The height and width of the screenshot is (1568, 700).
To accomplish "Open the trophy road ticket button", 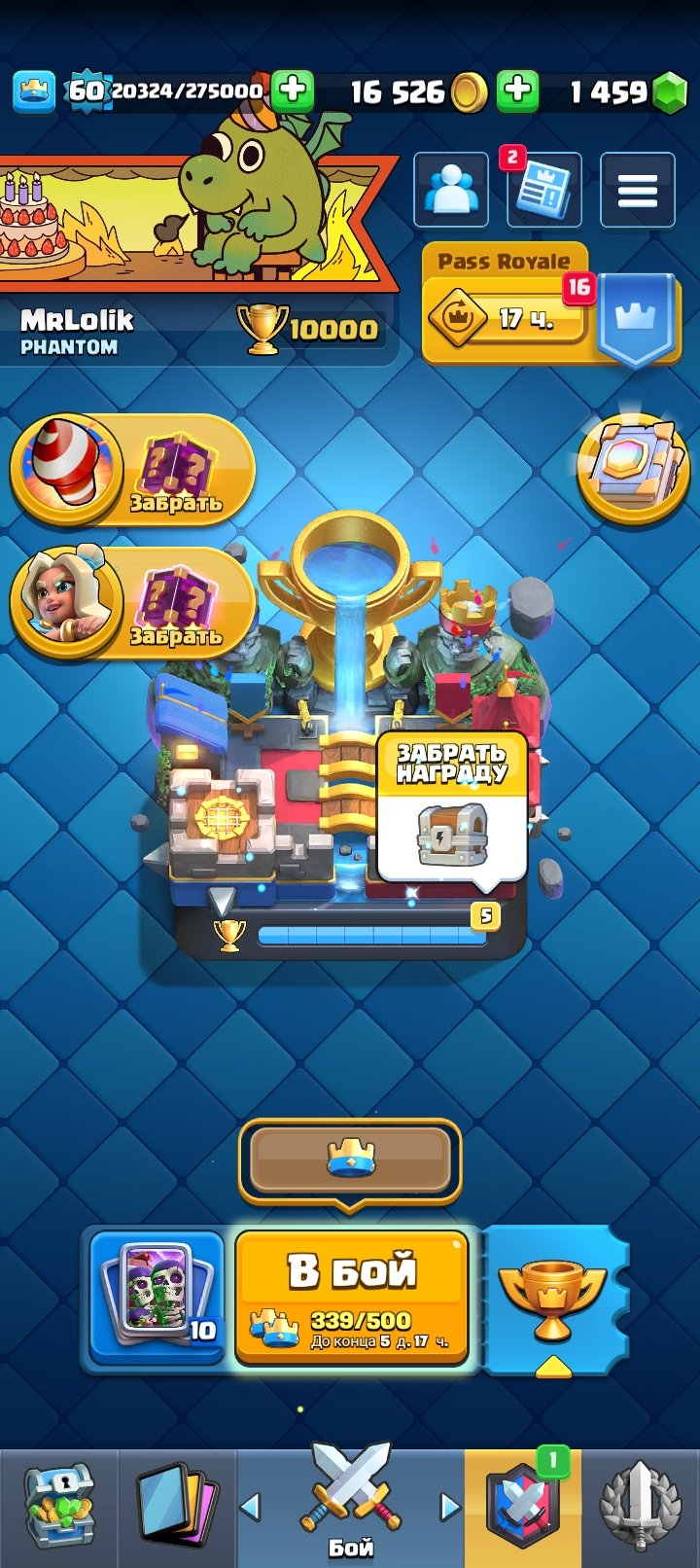I will pyautogui.click(x=553, y=1300).
